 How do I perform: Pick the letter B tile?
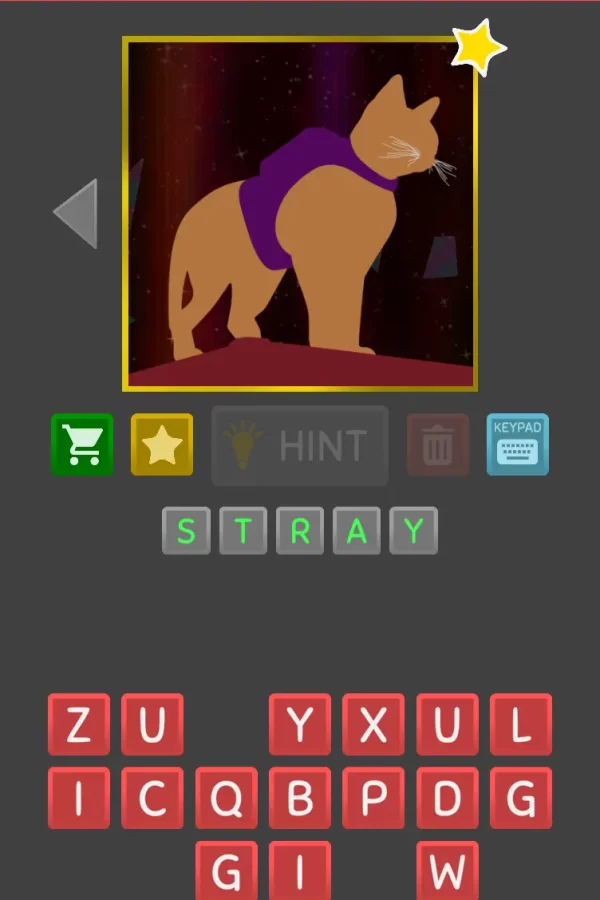[x=299, y=798]
